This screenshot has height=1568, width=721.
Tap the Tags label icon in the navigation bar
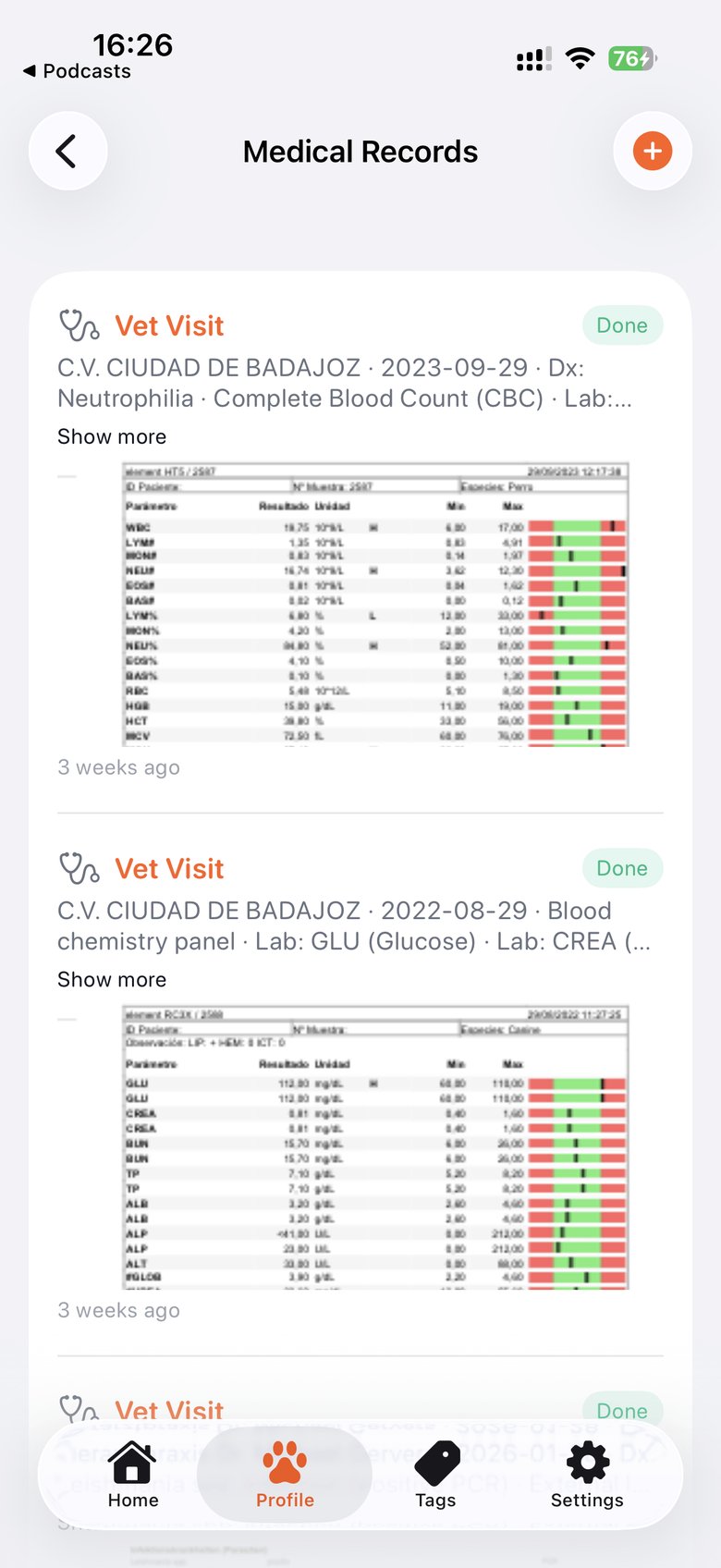pyautogui.click(x=434, y=1464)
